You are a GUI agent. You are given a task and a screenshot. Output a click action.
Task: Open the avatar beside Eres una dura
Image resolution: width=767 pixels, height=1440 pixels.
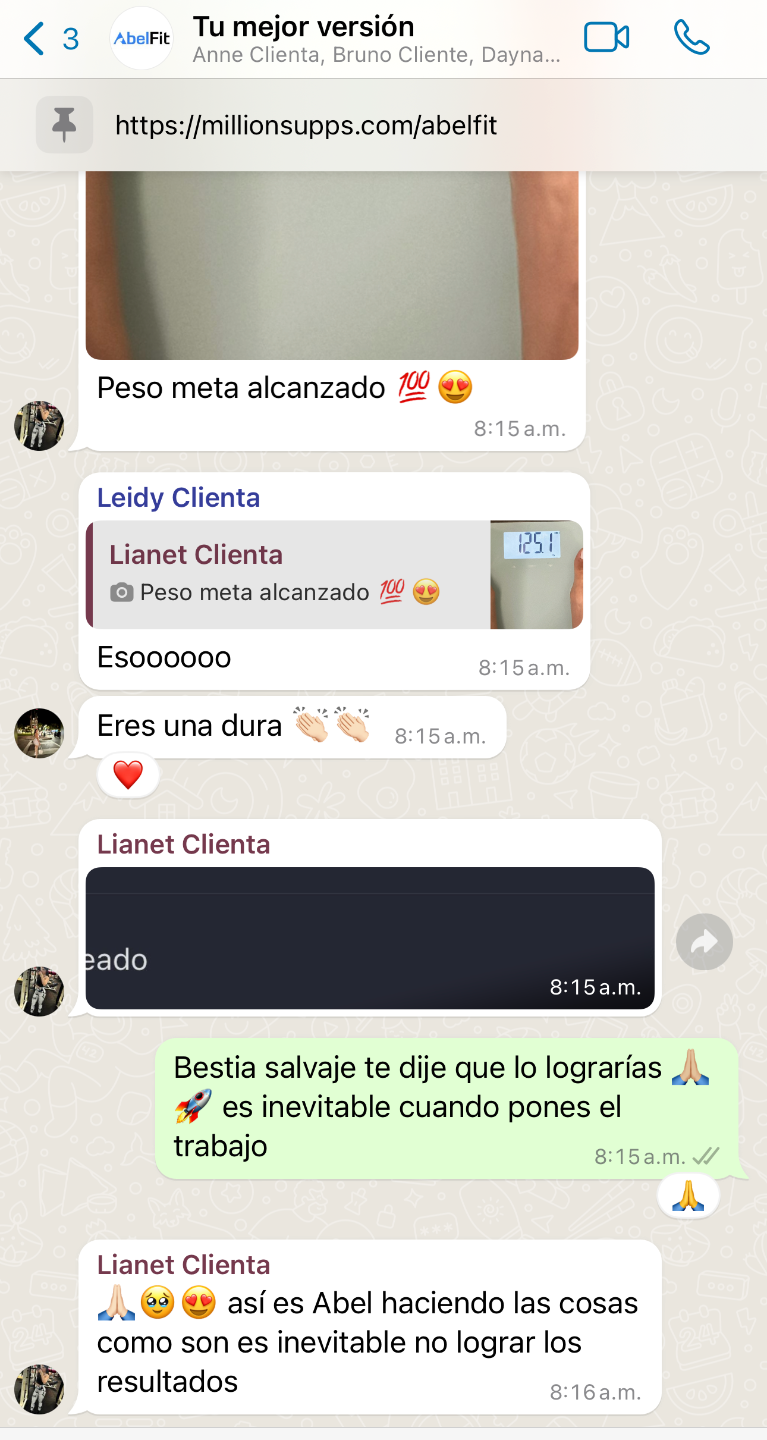tap(39, 733)
